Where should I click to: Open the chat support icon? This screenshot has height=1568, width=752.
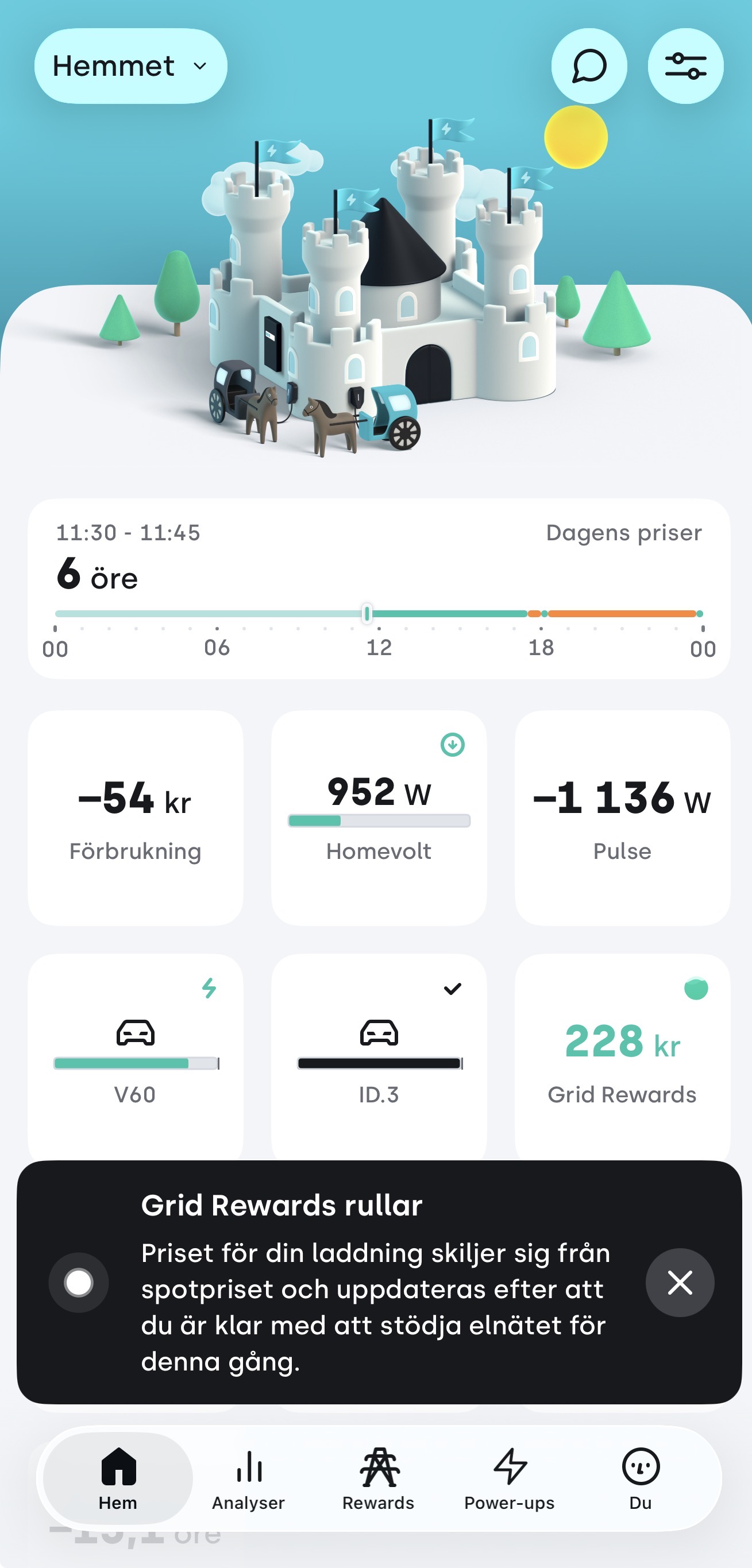[x=589, y=65]
